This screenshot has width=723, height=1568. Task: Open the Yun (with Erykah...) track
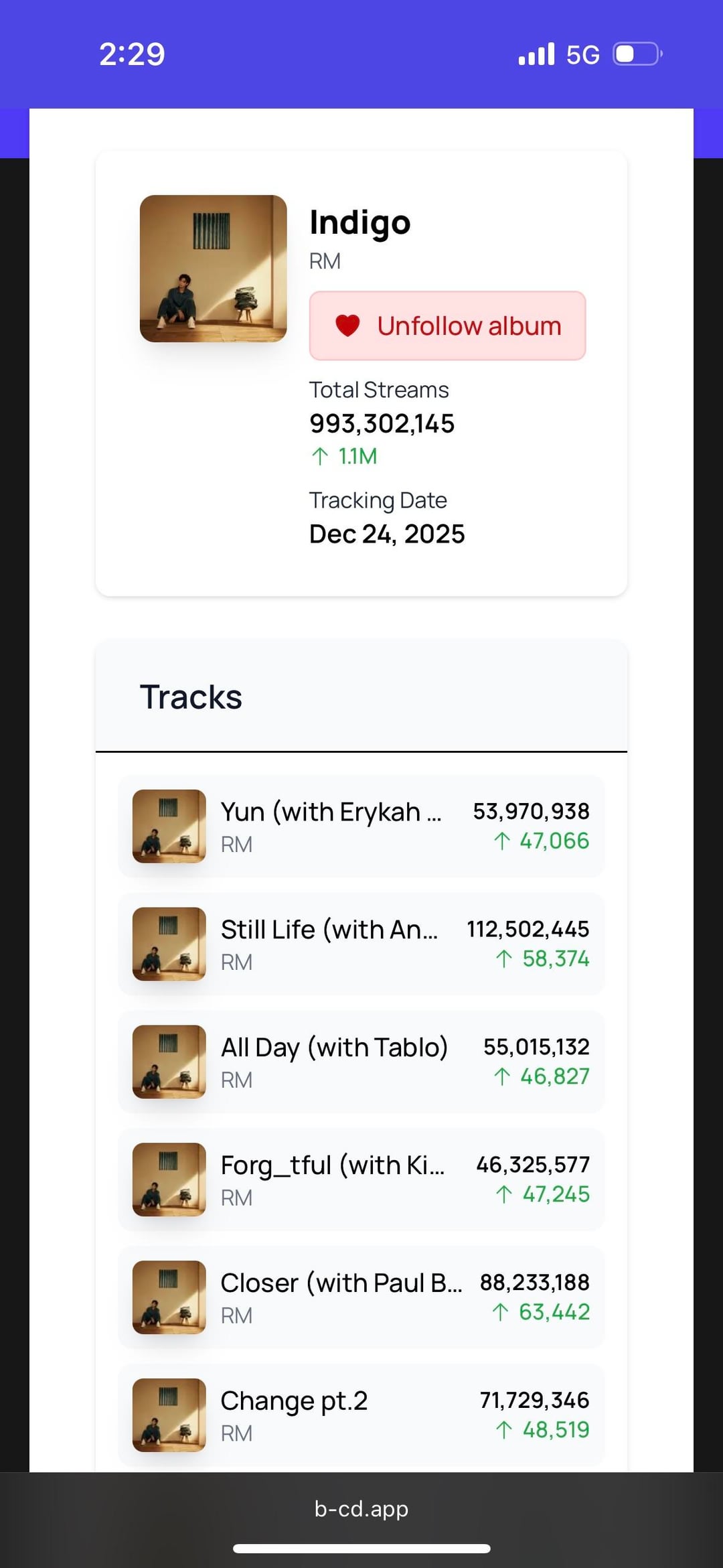pos(361,826)
